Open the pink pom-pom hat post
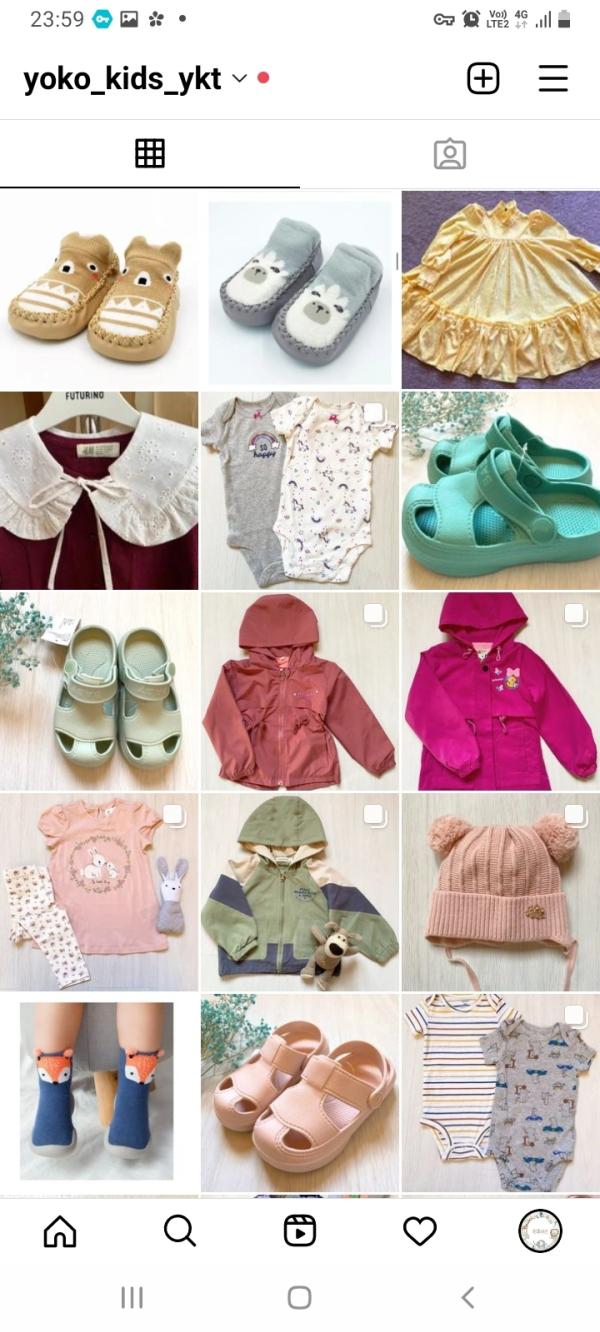 [x=501, y=893]
